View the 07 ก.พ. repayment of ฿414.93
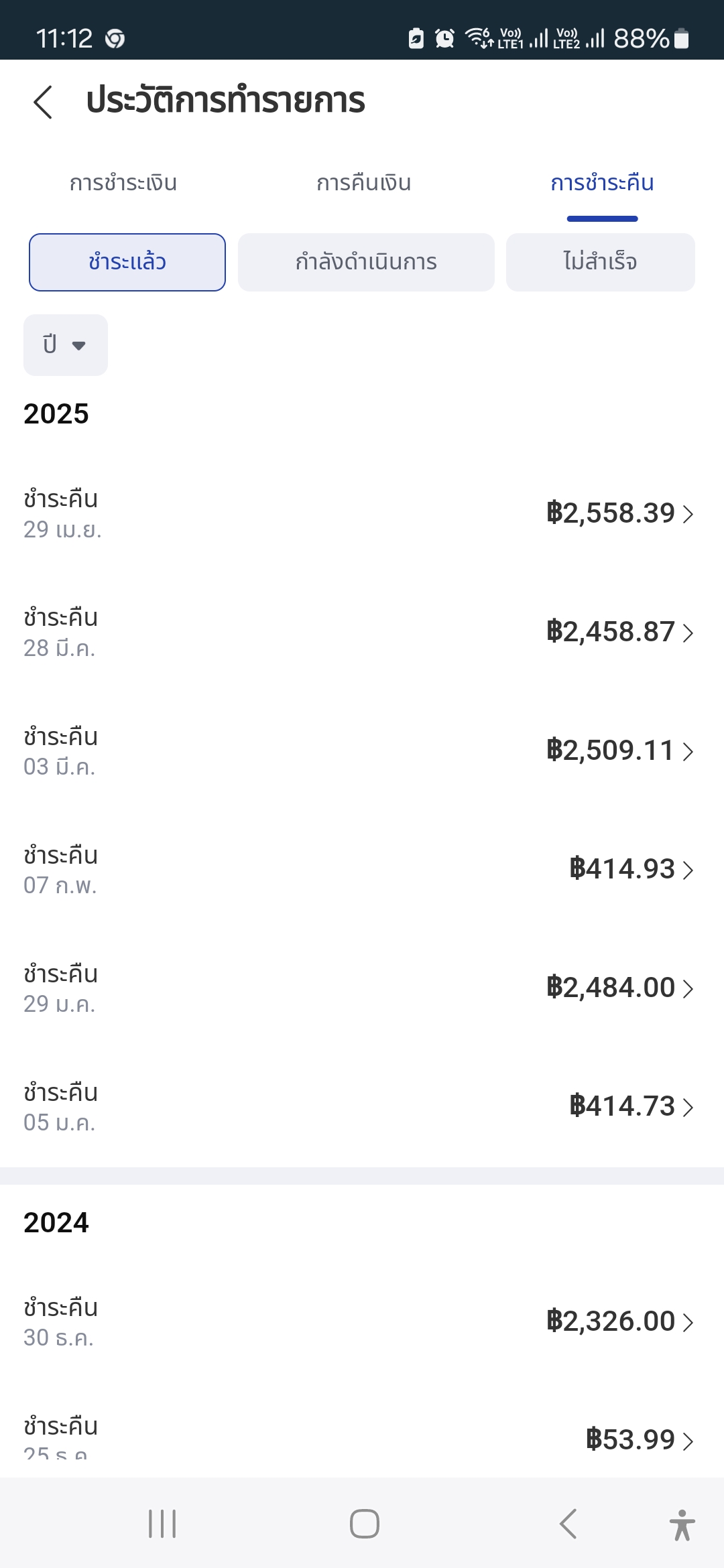 click(362, 870)
